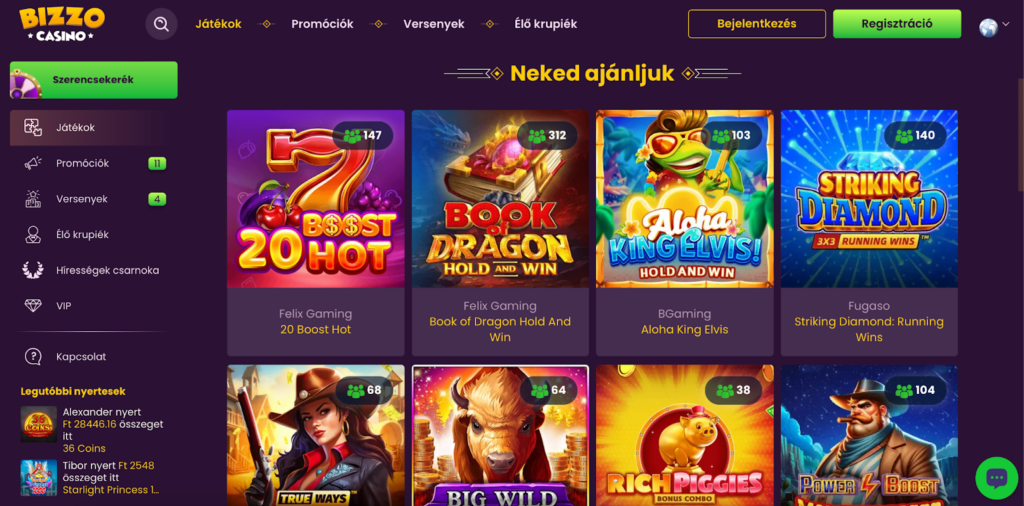Viewport: 1024px width, 506px height.
Task: Tap the Regisztráció button
Action: [896, 24]
